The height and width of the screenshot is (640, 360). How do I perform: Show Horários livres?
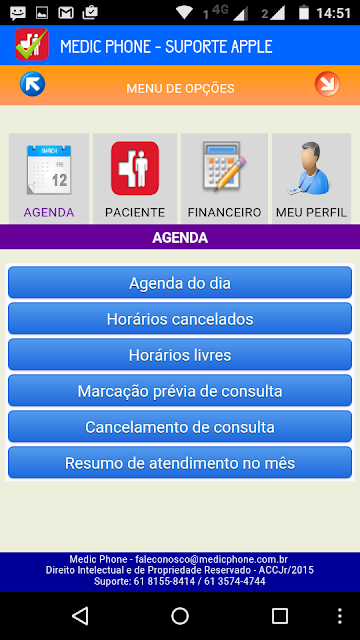(180, 354)
